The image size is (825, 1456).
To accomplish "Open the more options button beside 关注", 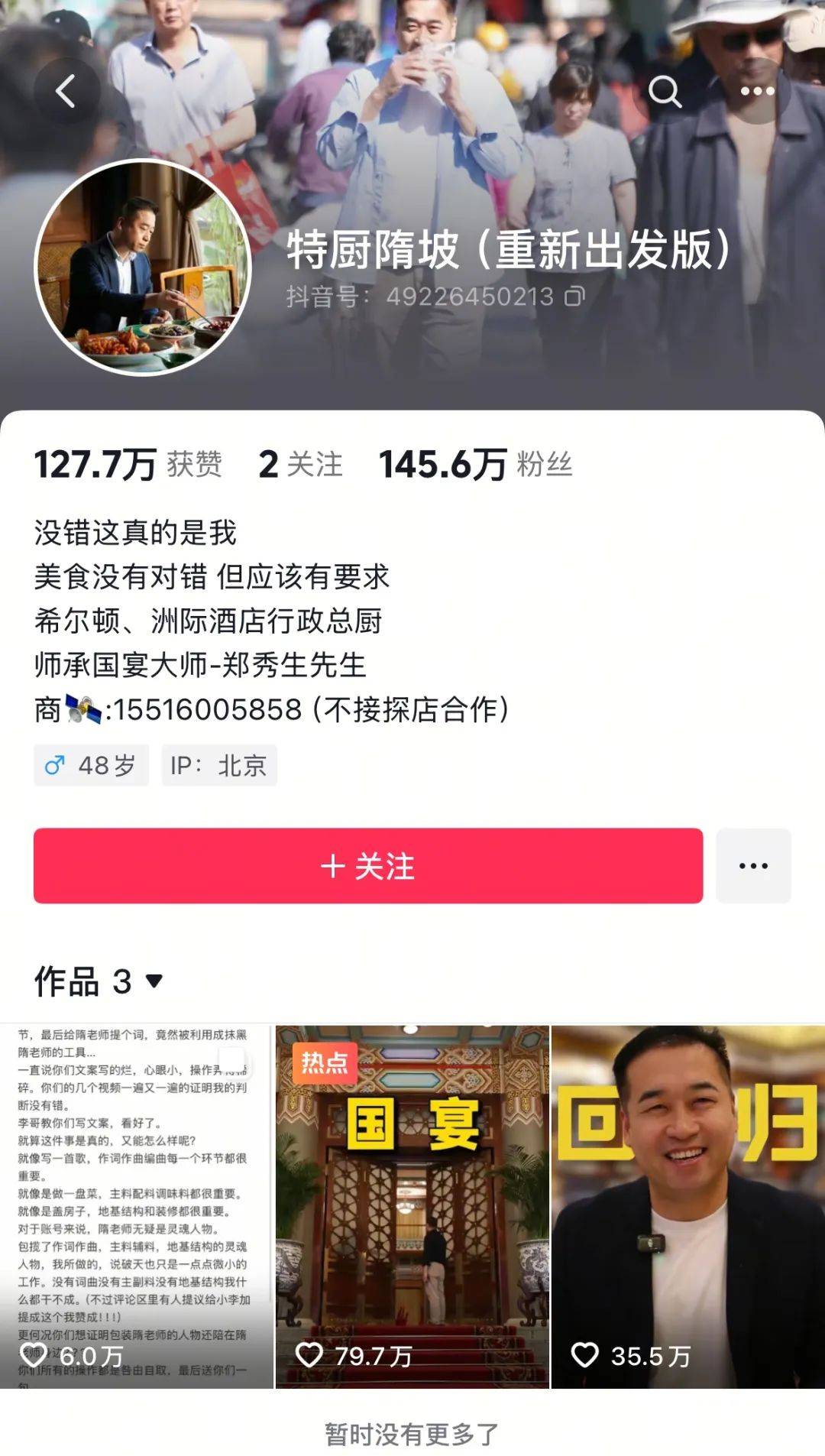I will pos(753,866).
